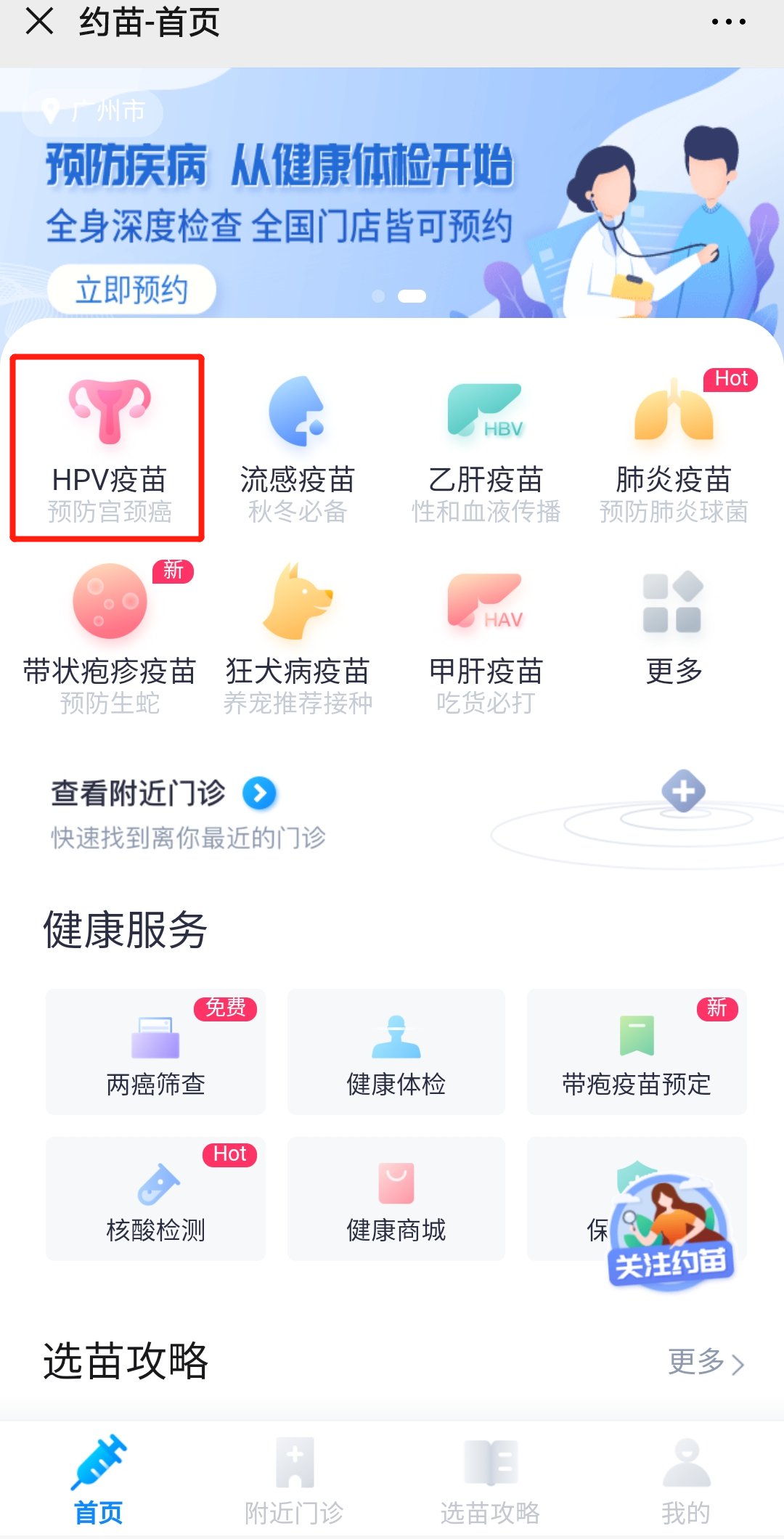This screenshot has height=1539, width=784.
Task: Open the 健康体检 service card
Action: point(396,1052)
